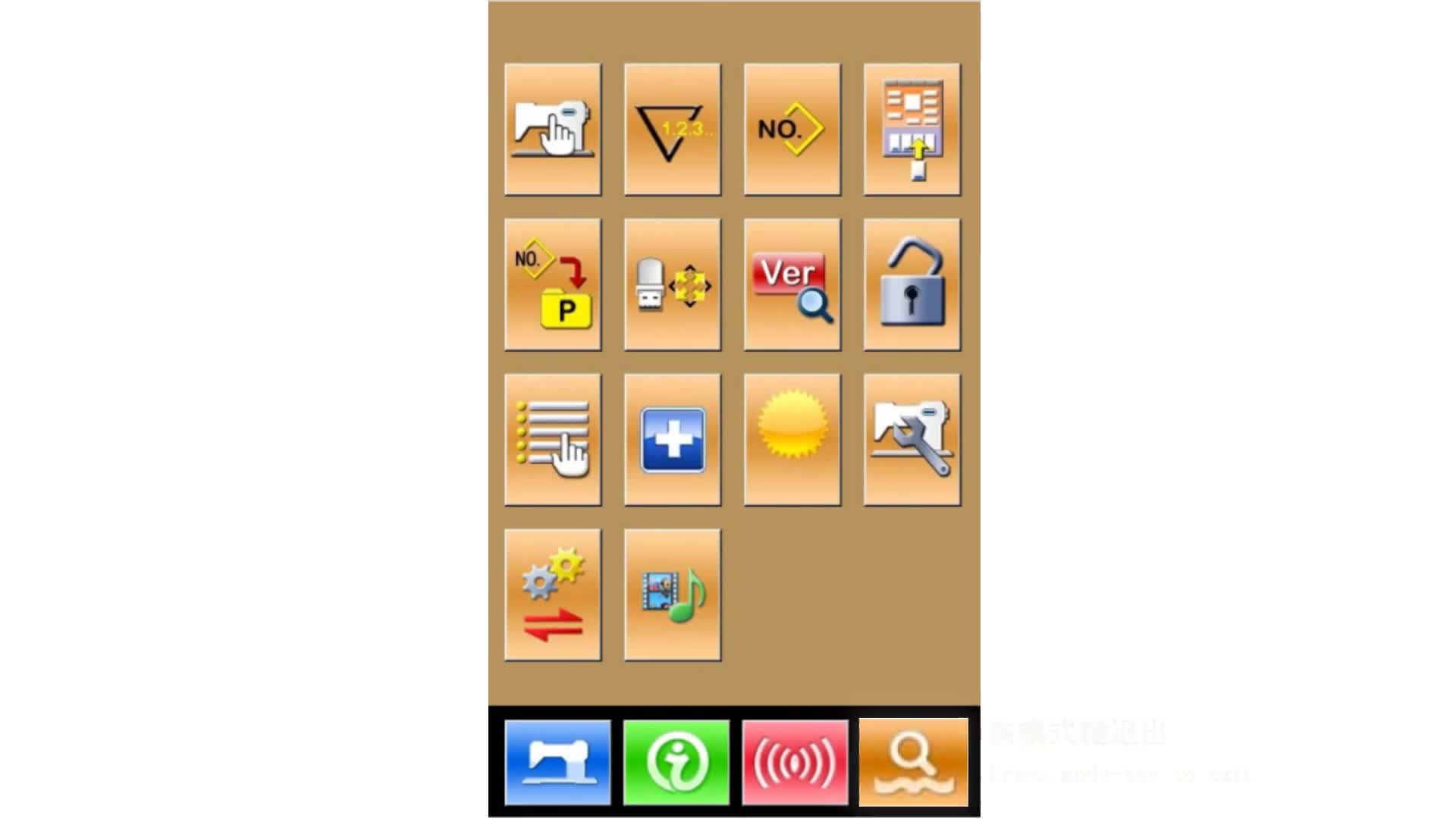Open the list with hand pointer tile

click(553, 440)
